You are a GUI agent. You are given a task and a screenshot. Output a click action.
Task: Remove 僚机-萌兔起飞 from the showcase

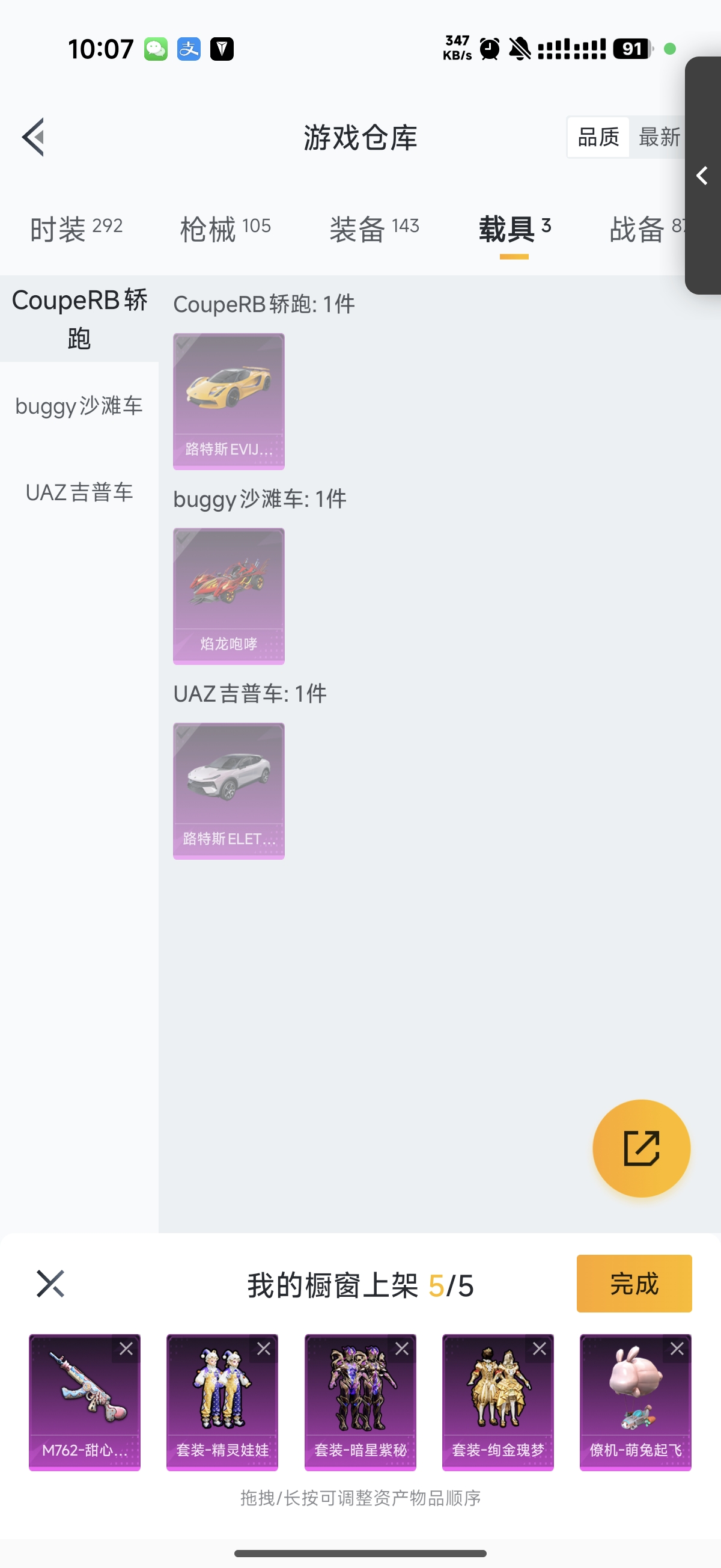coord(677,1349)
